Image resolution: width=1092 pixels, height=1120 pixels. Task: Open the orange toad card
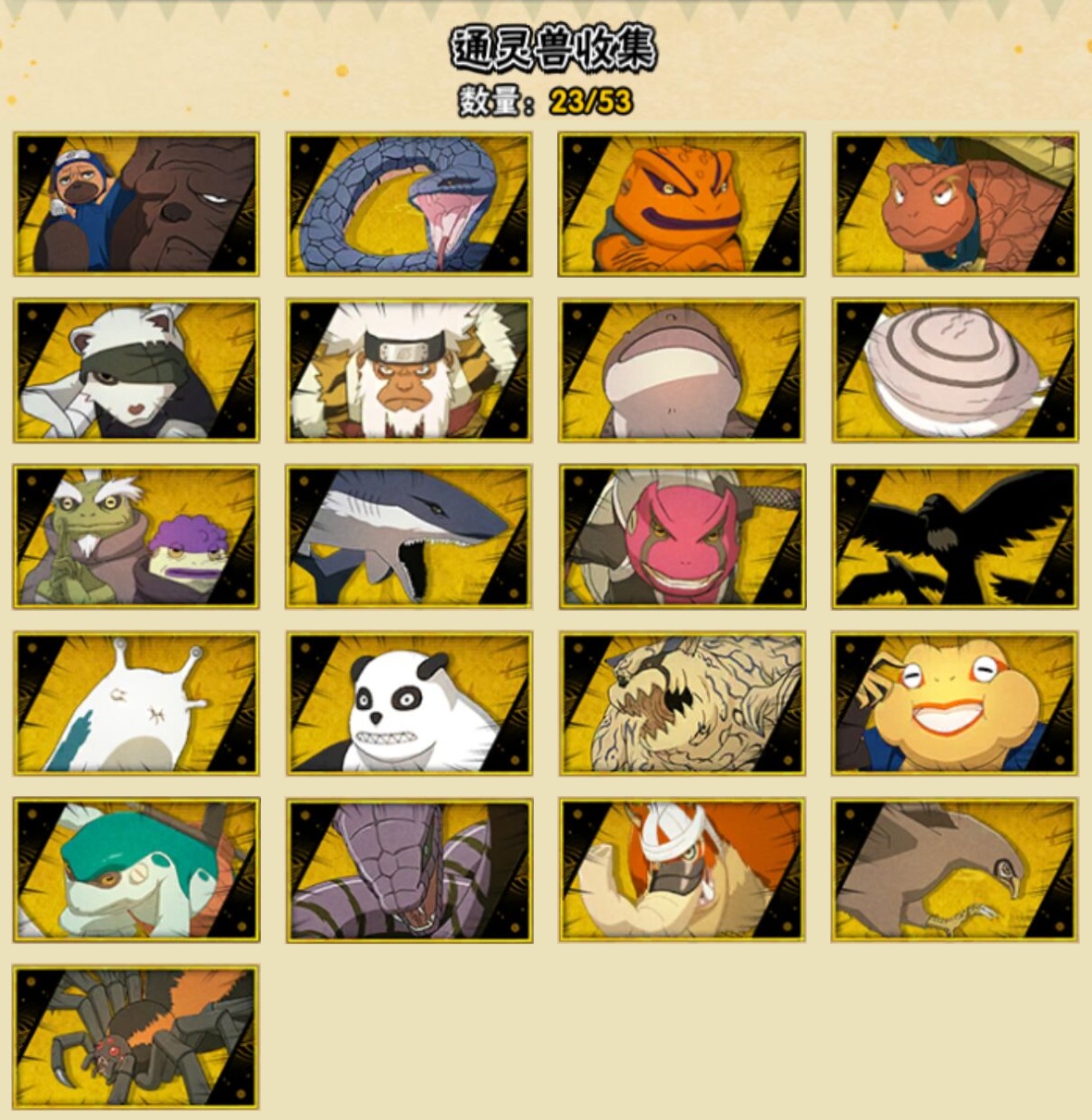click(x=681, y=204)
